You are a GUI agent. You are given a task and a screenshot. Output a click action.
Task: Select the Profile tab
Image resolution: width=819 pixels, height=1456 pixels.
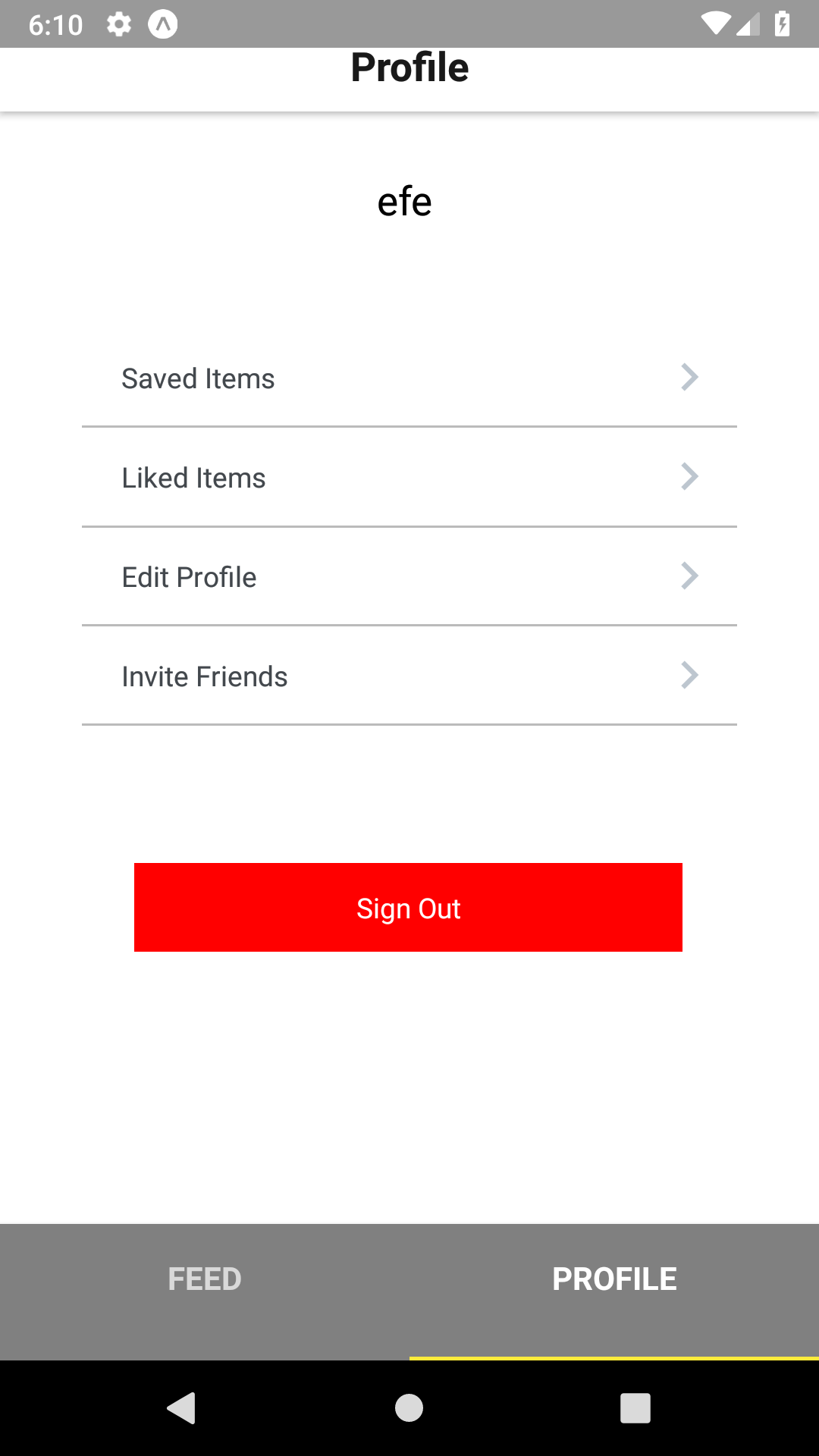point(614,1279)
